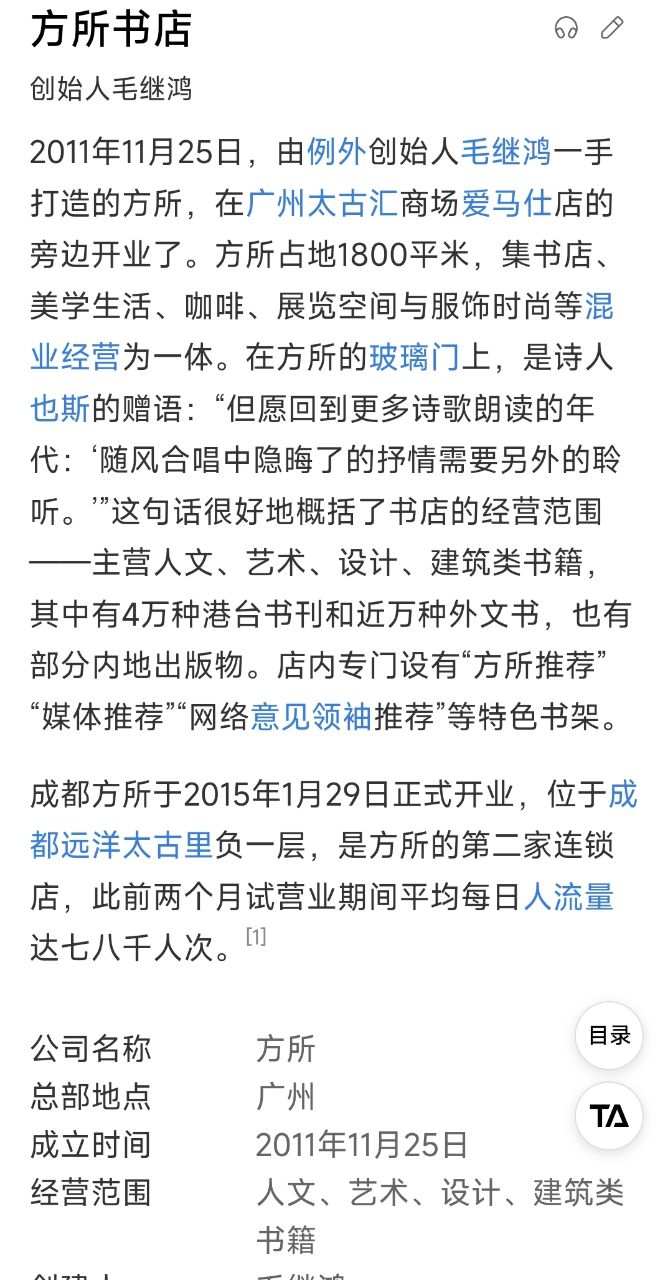Open the 例外 link

337,152
